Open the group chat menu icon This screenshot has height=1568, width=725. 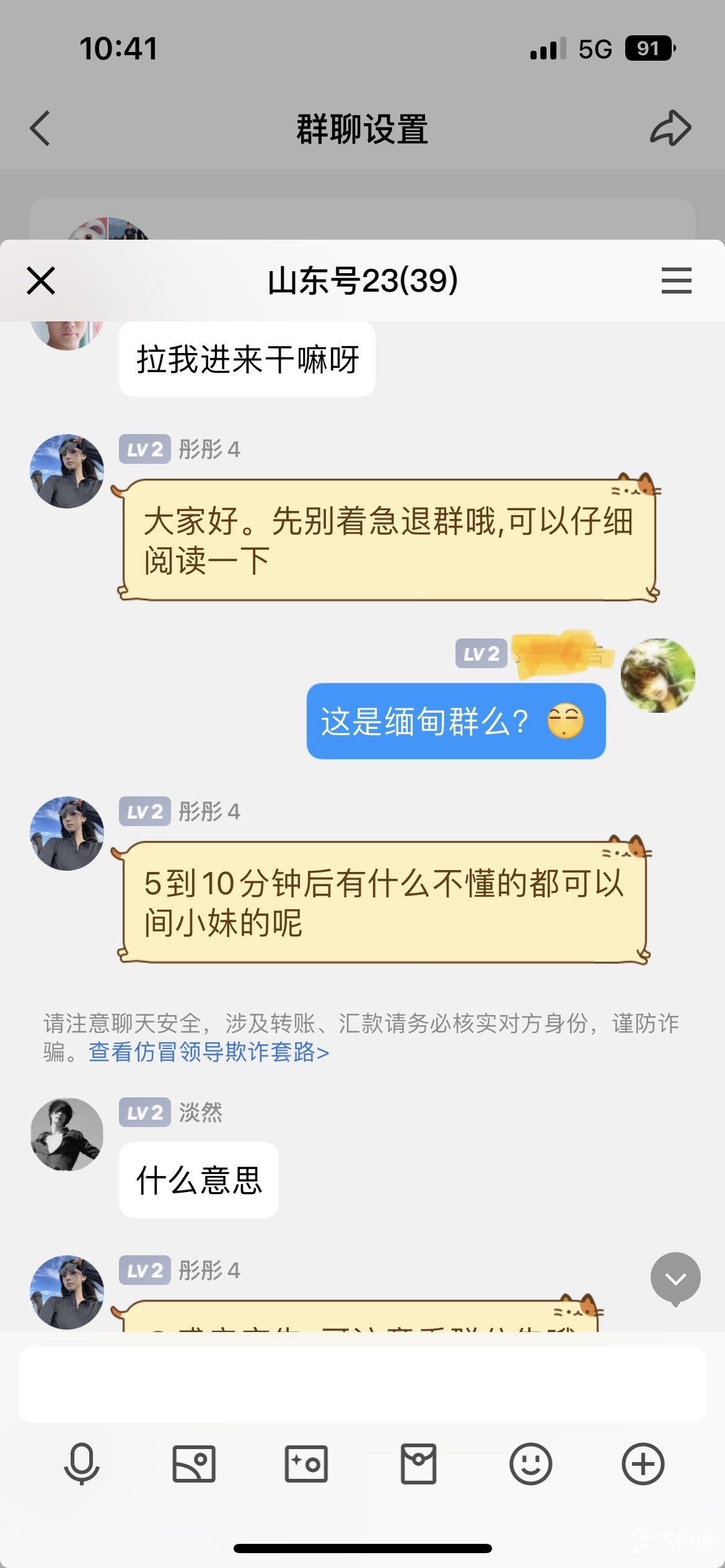pos(676,281)
